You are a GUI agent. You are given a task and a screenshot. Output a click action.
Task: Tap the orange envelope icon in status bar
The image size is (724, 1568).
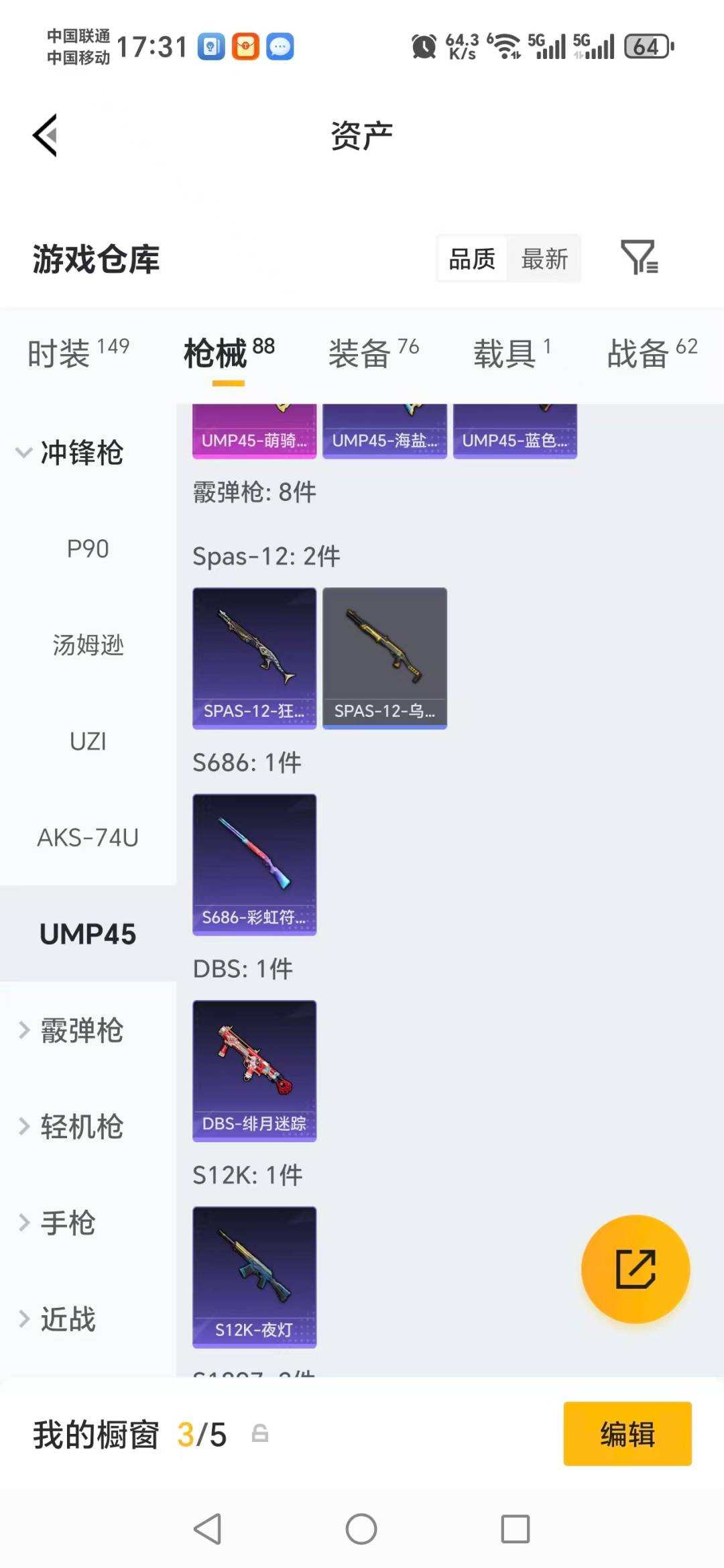245,47
